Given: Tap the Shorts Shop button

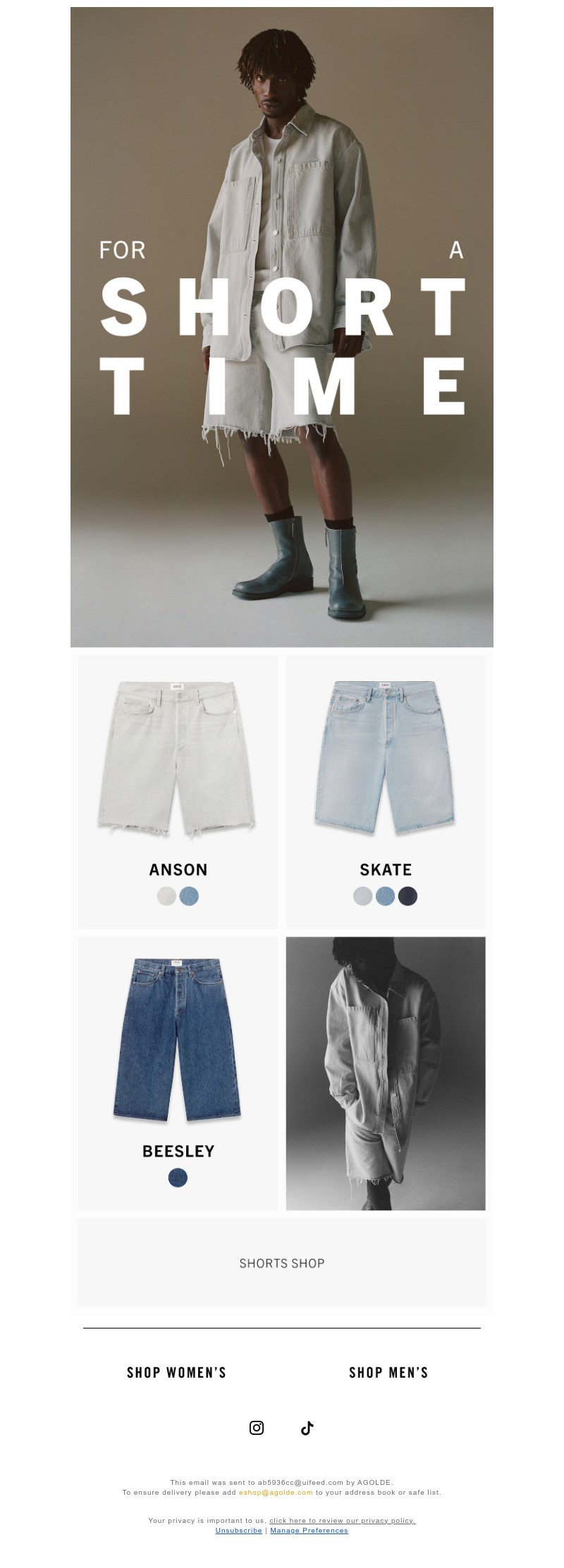Looking at the screenshot, I should [282, 1263].
